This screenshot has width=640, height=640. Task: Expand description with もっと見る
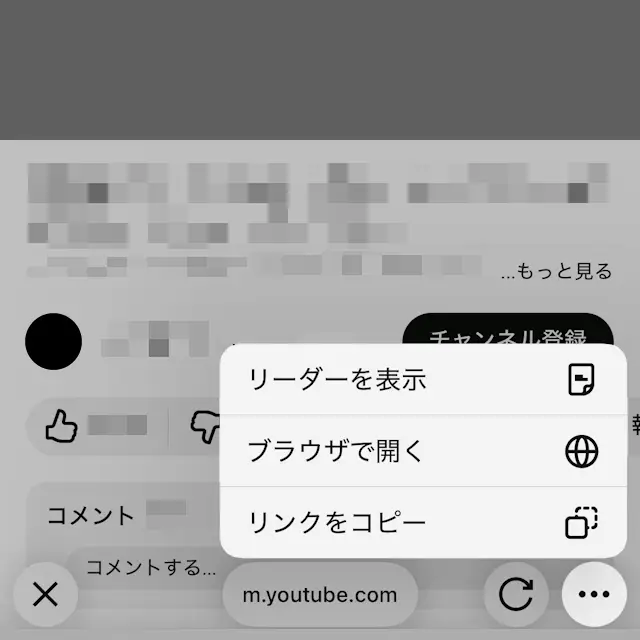(x=556, y=271)
